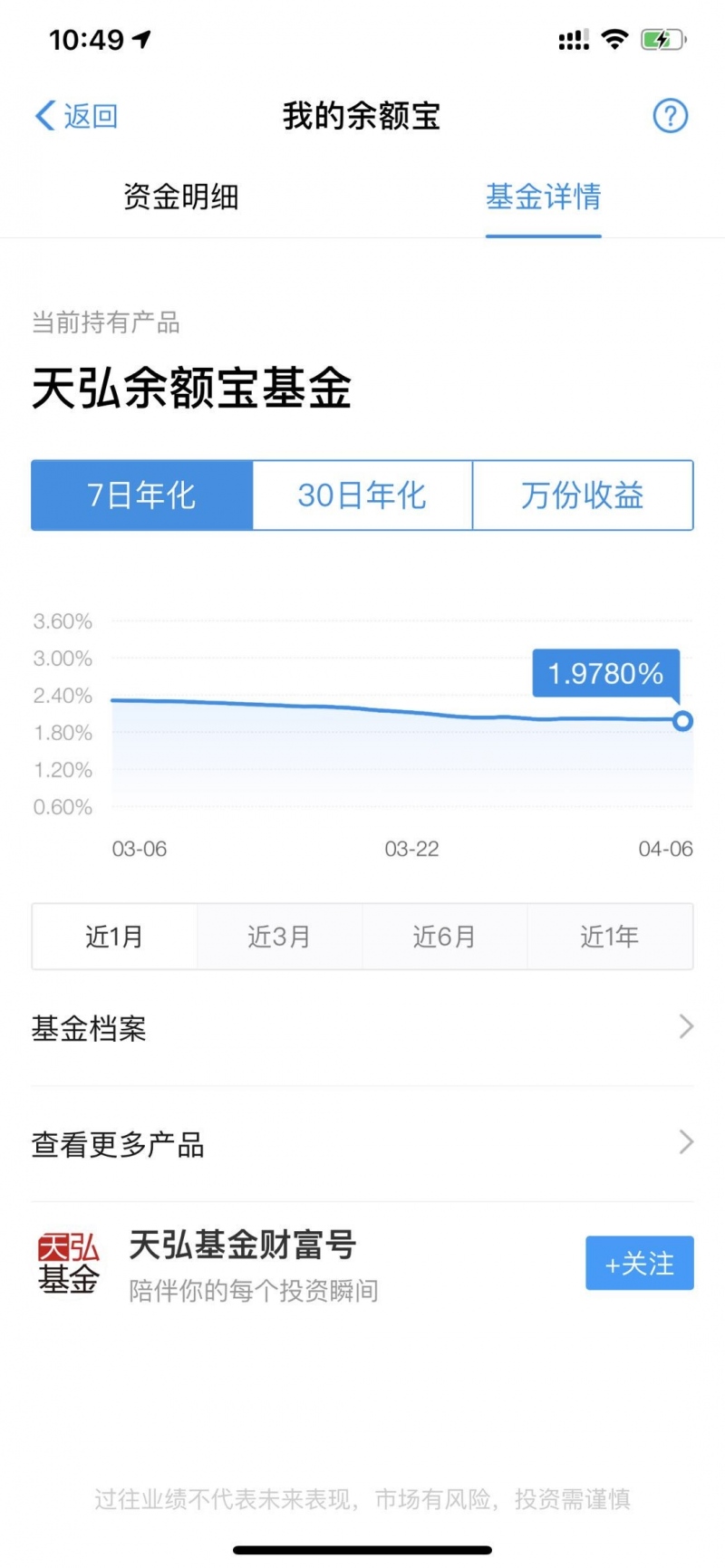This screenshot has width=725, height=1568.
Task: Open 基金档案 row
Action: tap(362, 1028)
